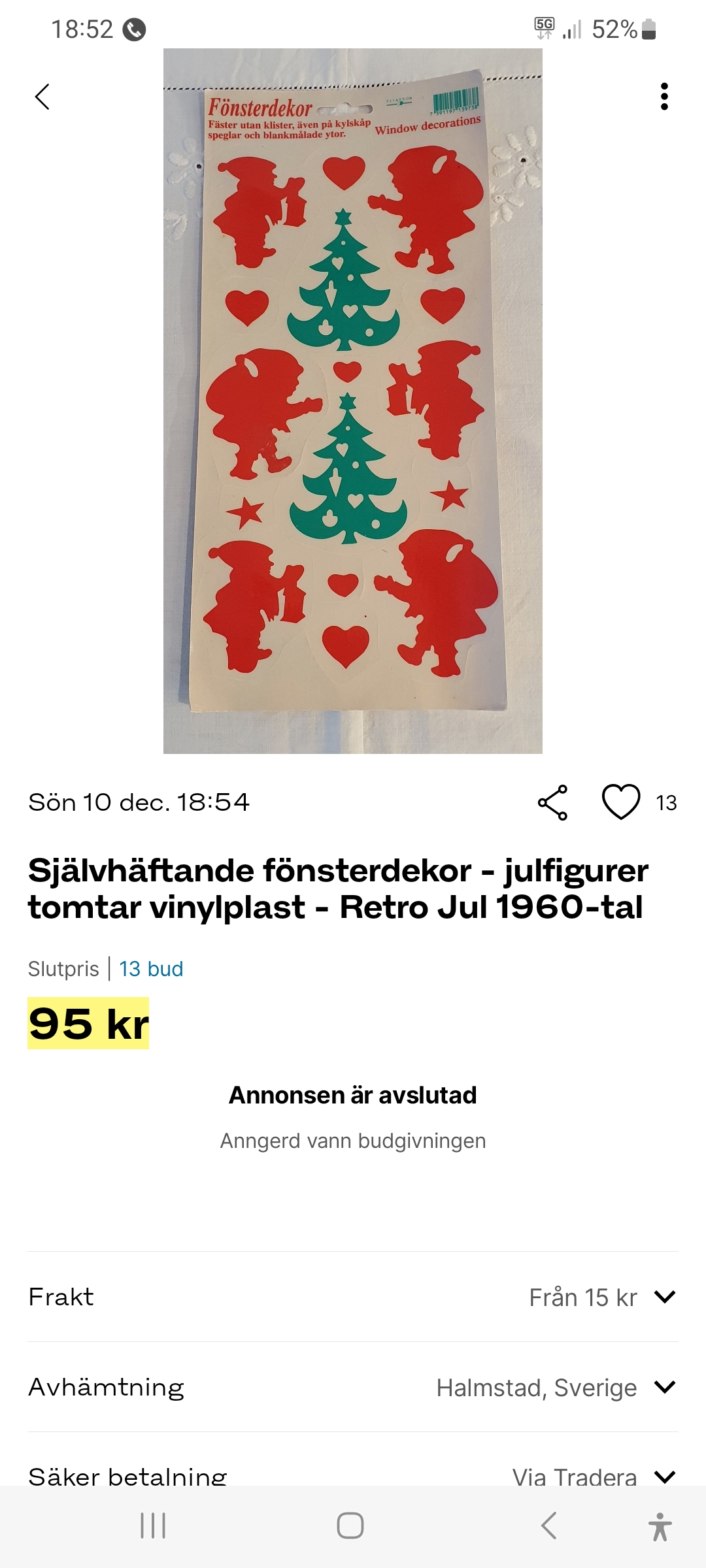The height and width of the screenshot is (1568, 706).
Task: Tap the system home button
Action: click(350, 1526)
